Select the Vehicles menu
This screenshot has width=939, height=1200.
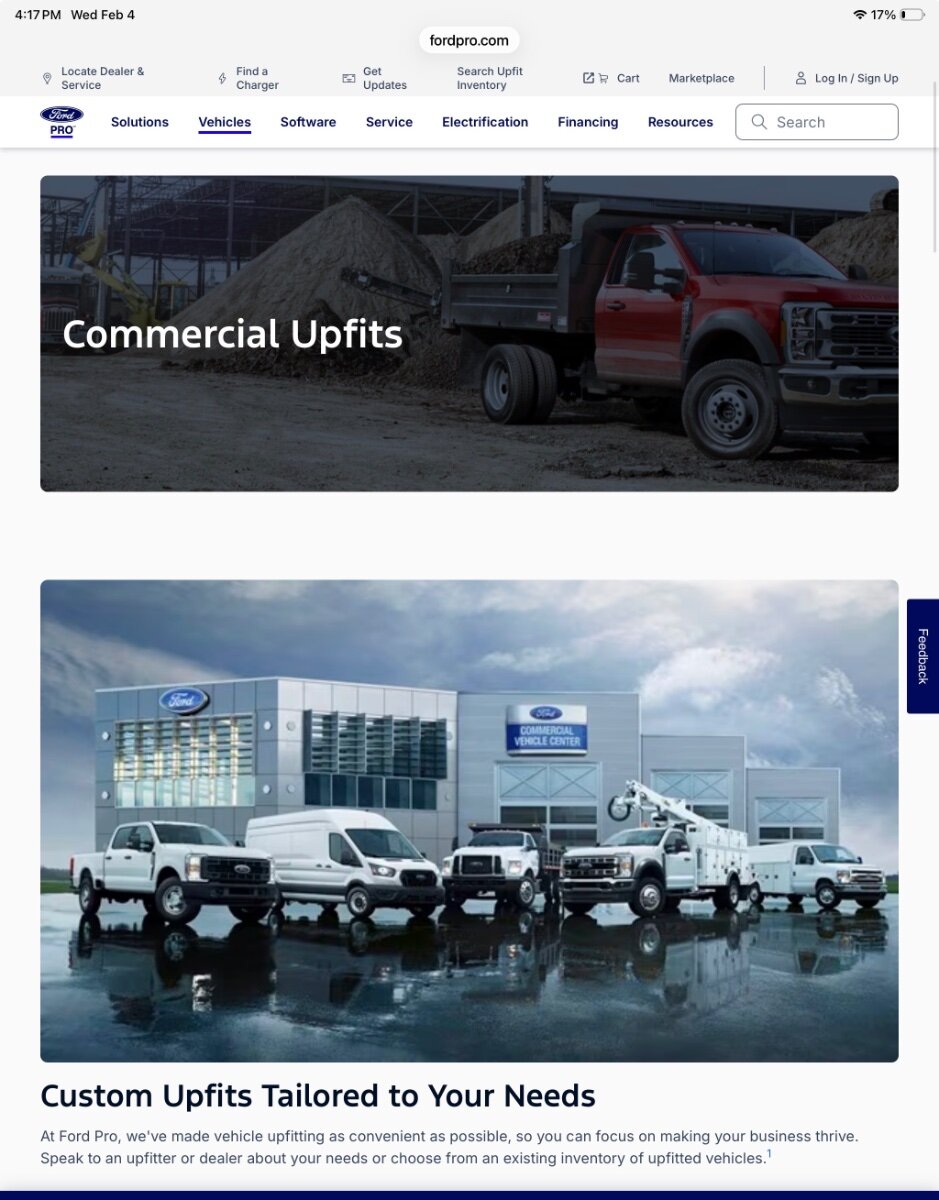224,122
